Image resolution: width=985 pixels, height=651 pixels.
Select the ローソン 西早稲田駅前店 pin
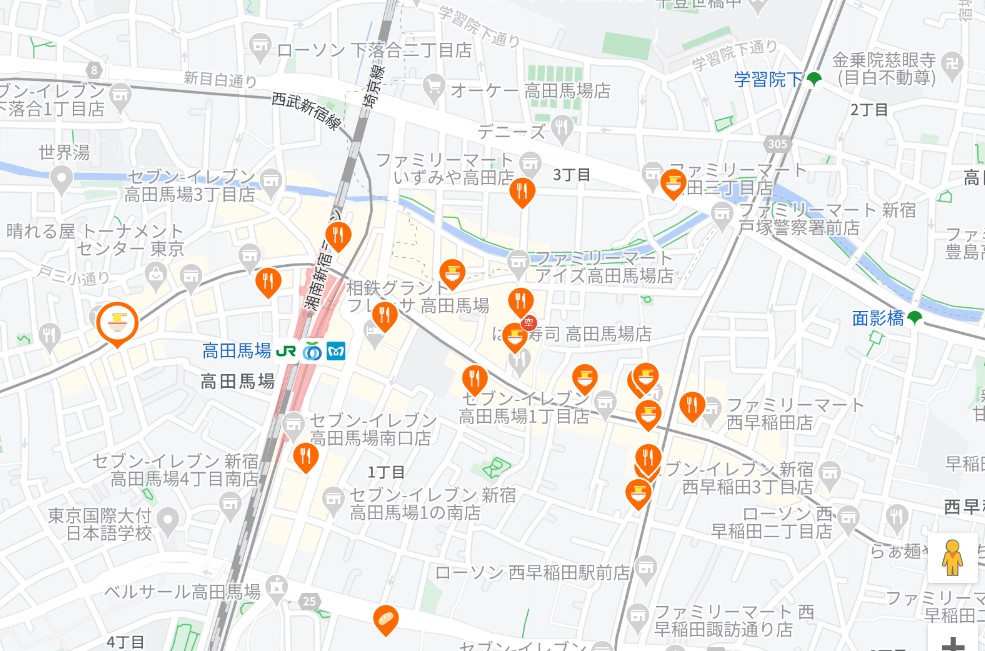pyautogui.click(x=649, y=572)
